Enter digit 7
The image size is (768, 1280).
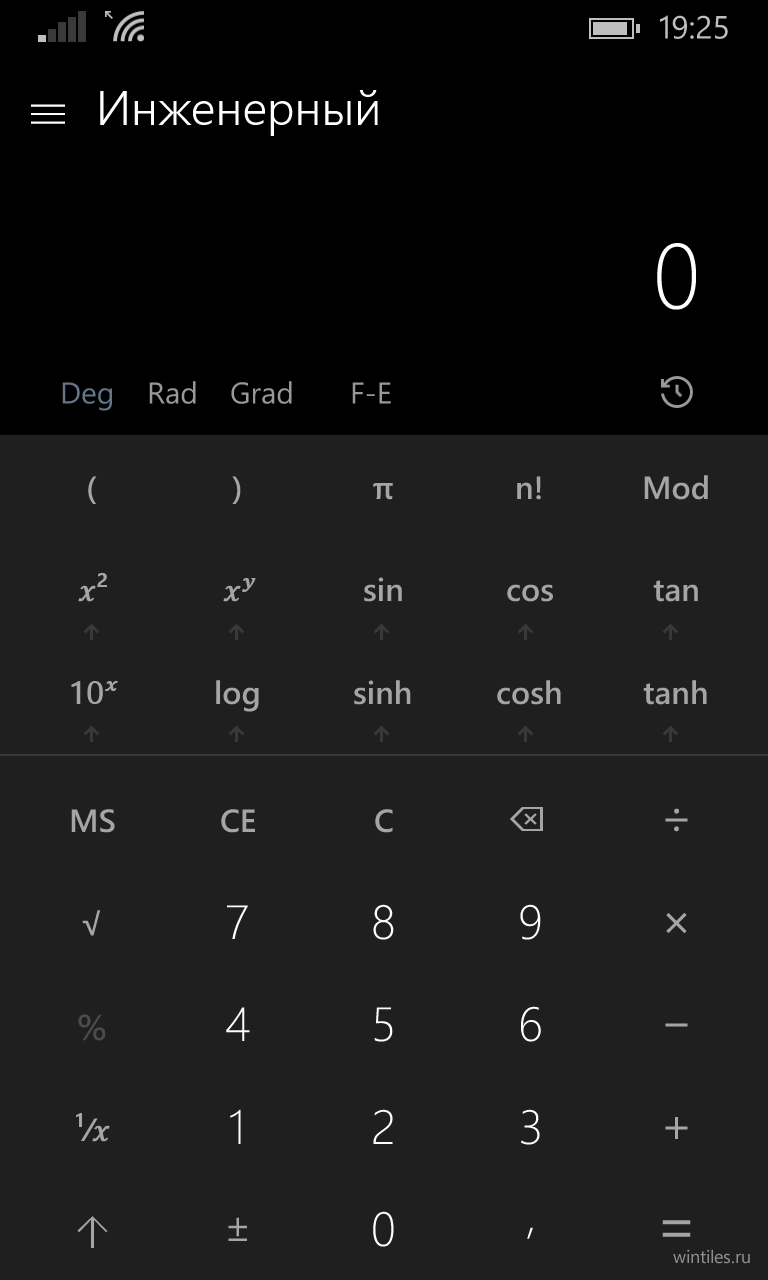[237, 923]
